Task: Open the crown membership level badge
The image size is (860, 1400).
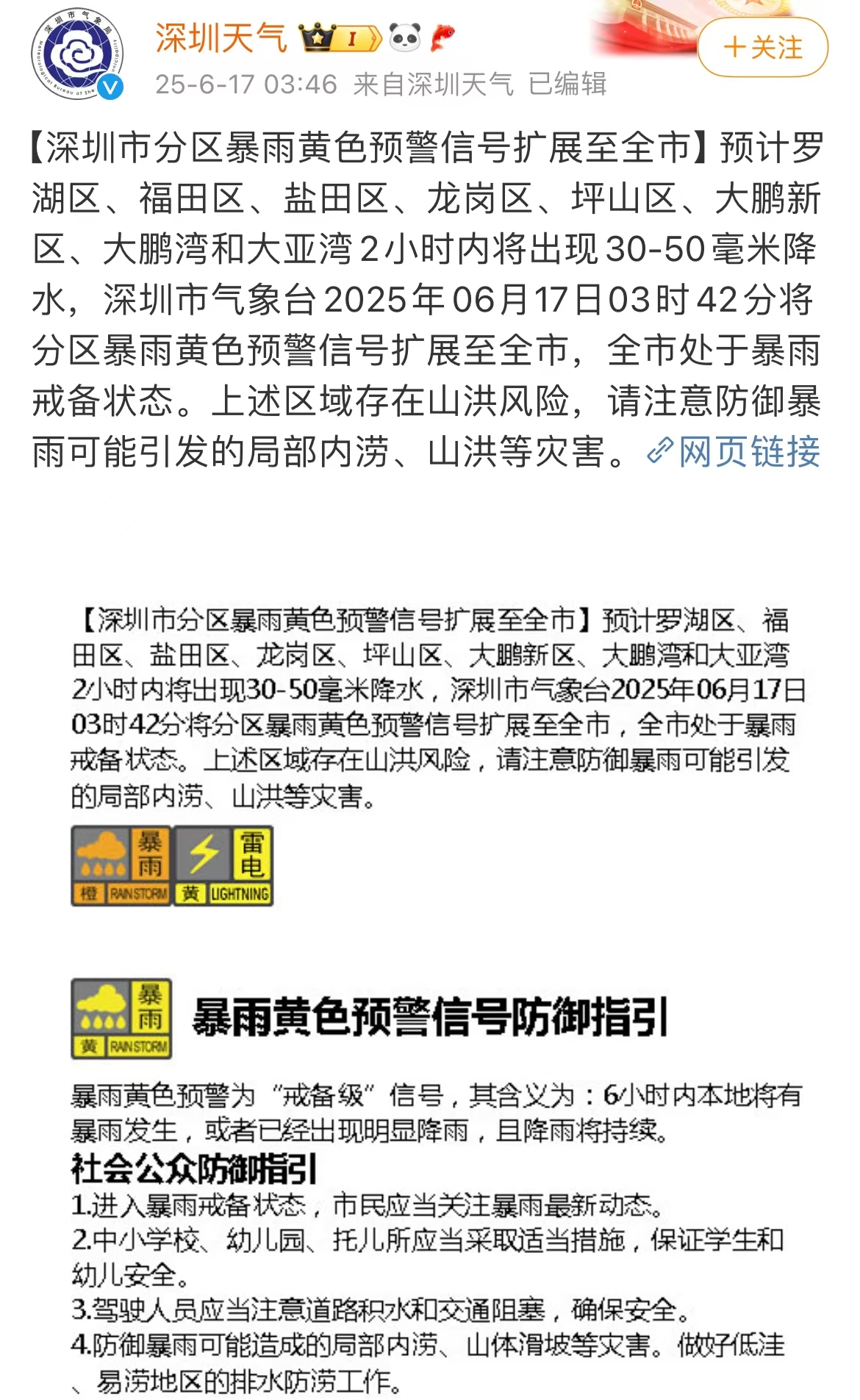Action: point(340,37)
